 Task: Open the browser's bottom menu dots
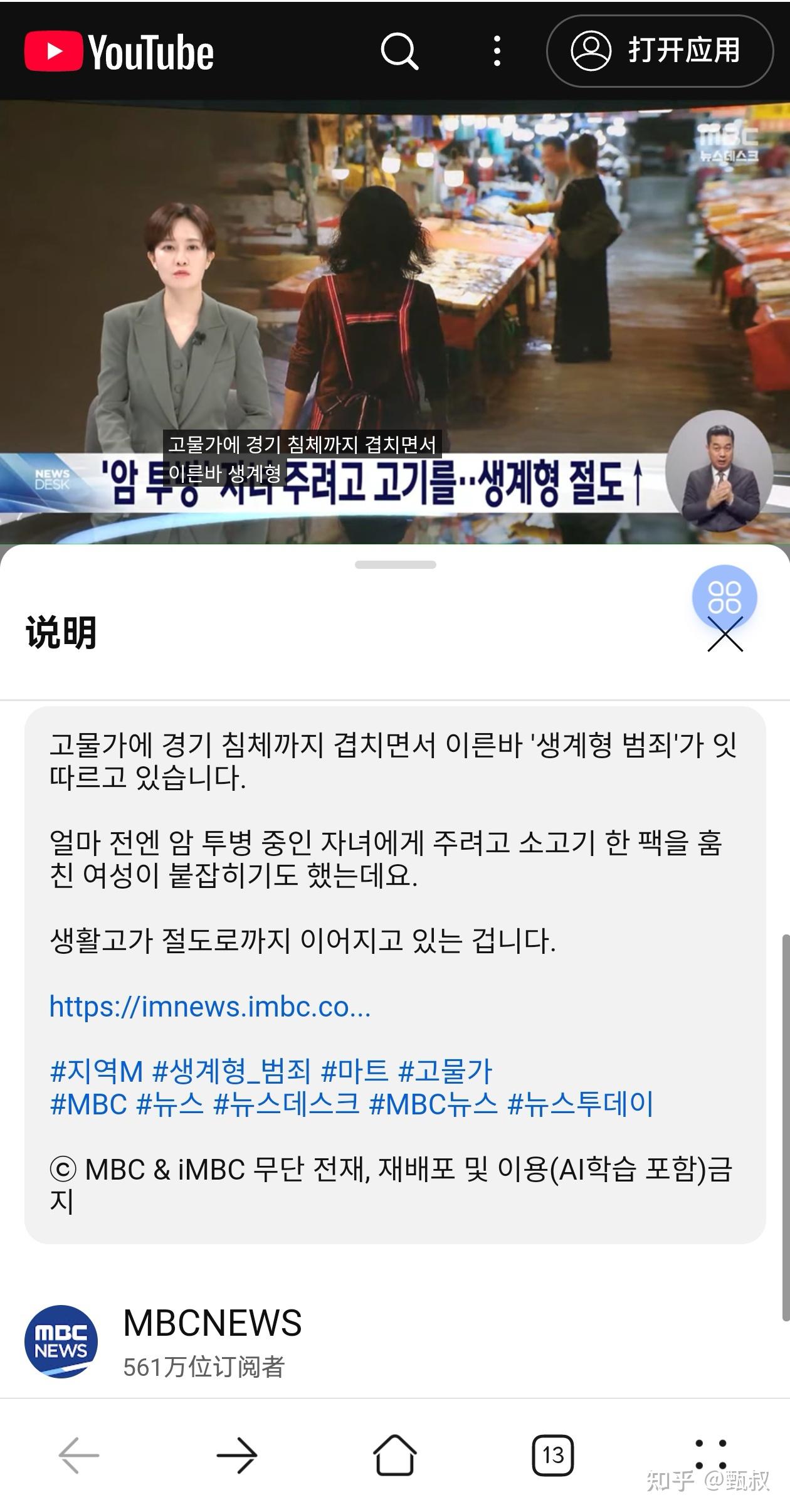[x=711, y=1455]
